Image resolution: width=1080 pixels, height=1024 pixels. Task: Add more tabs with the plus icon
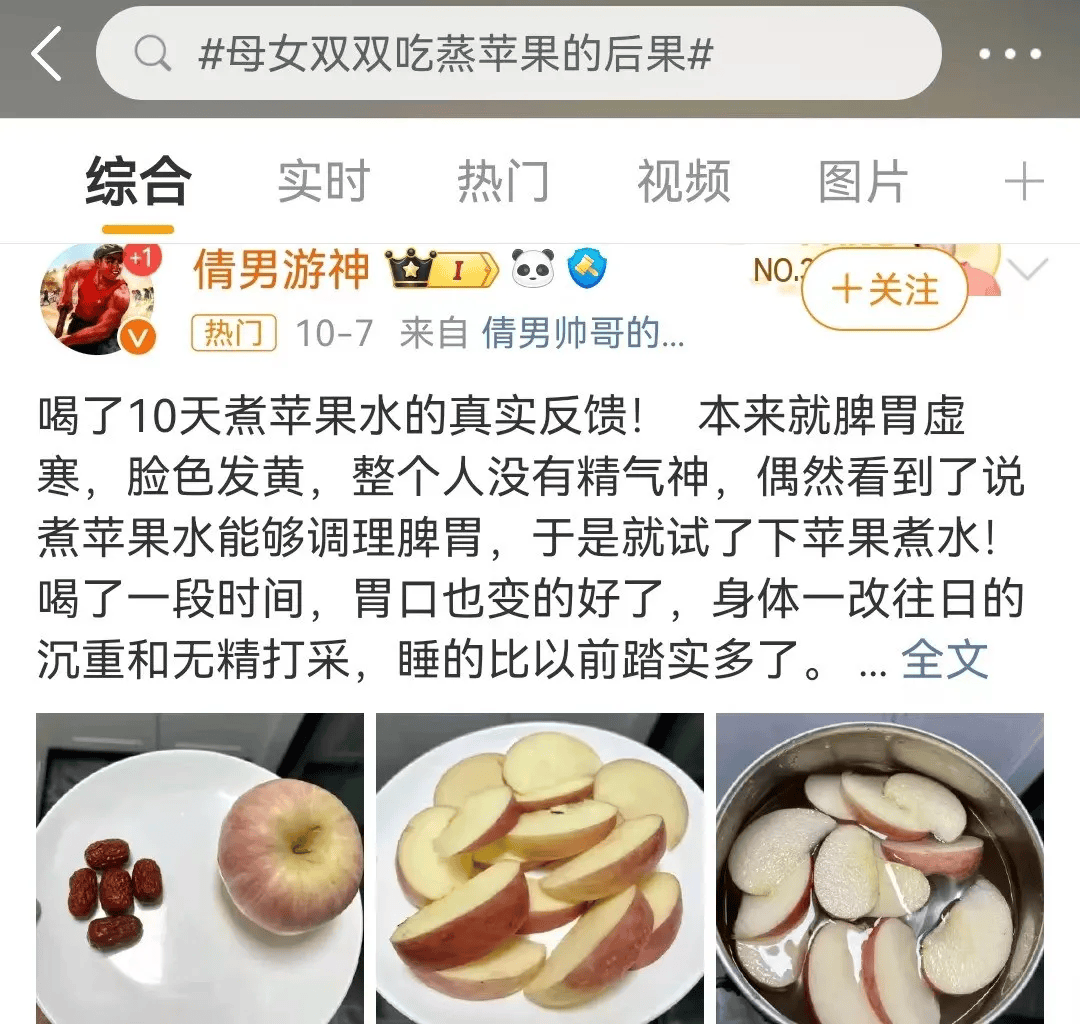(1023, 182)
